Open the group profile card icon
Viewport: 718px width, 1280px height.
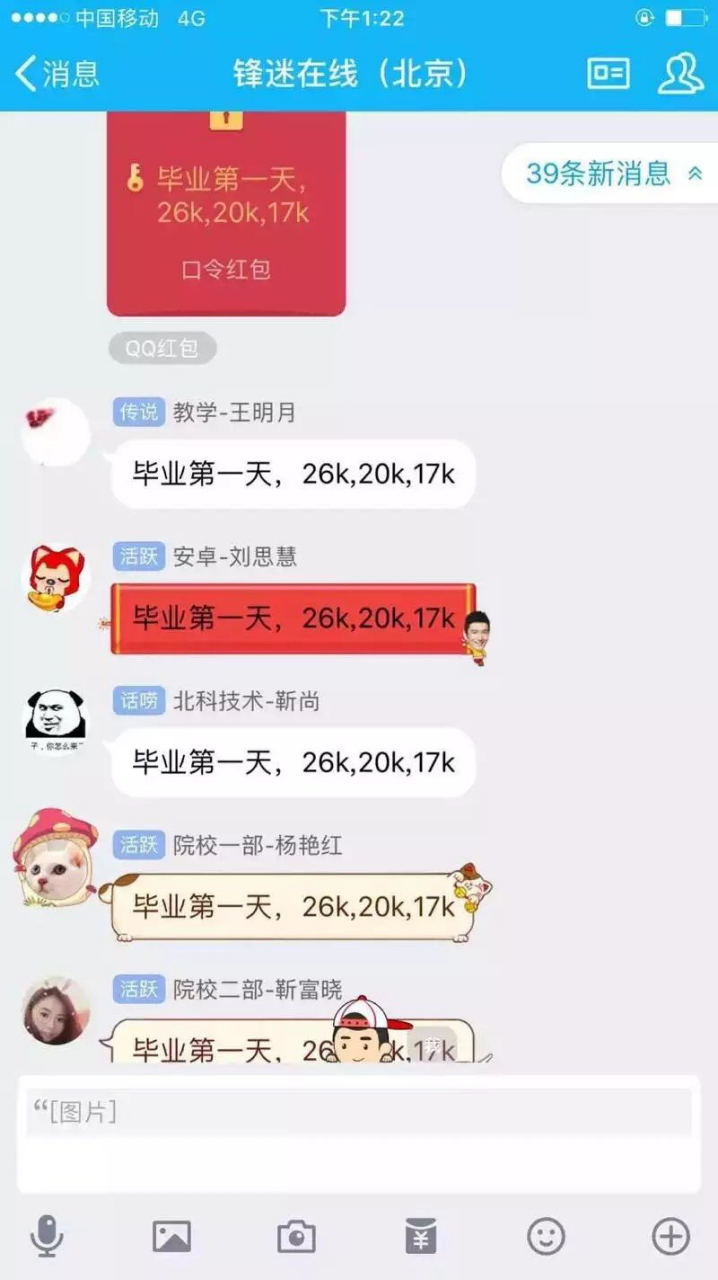[608, 74]
